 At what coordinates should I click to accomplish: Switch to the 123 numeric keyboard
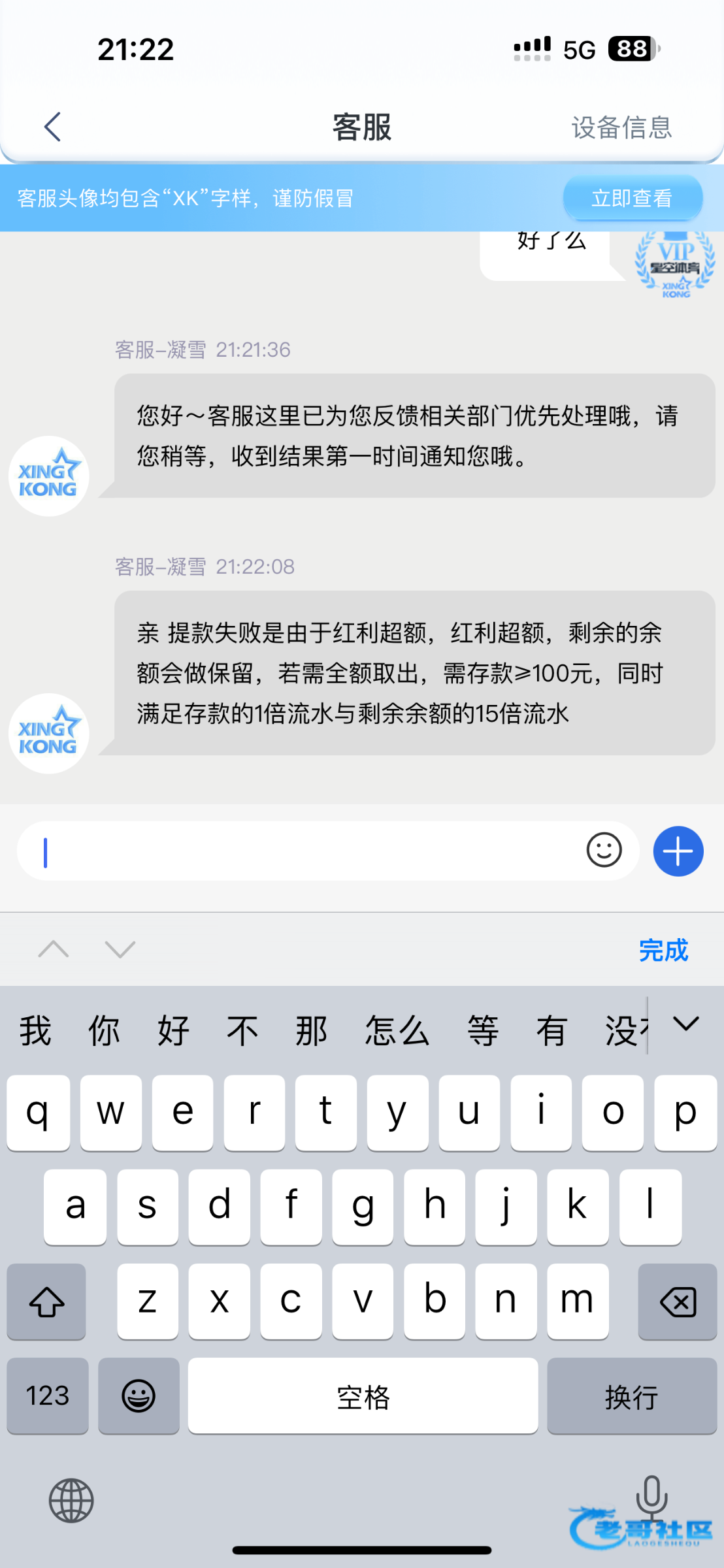click(48, 1396)
